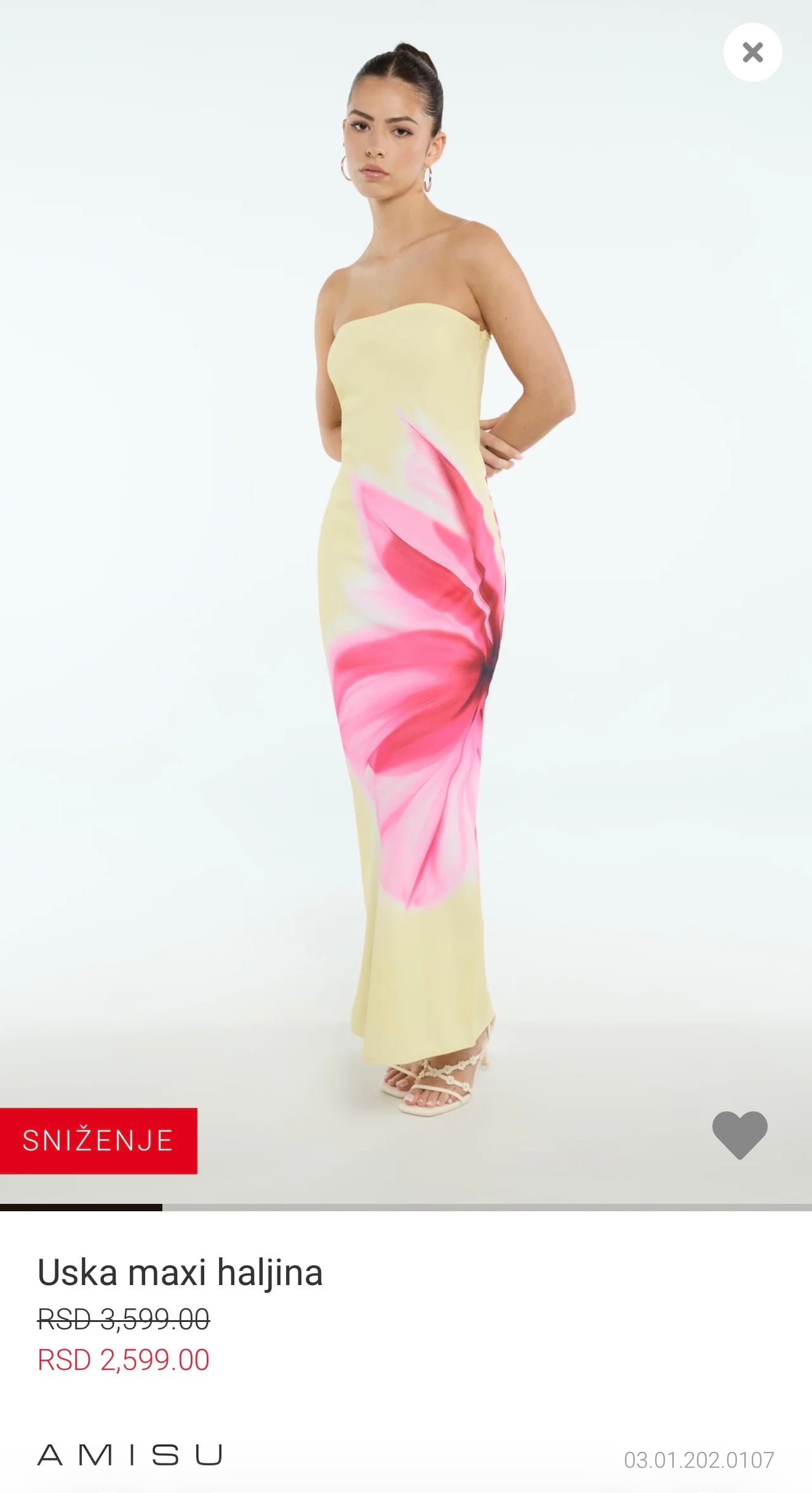812x1493 pixels.
Task: Open the dress product photo
Action: 406,602
